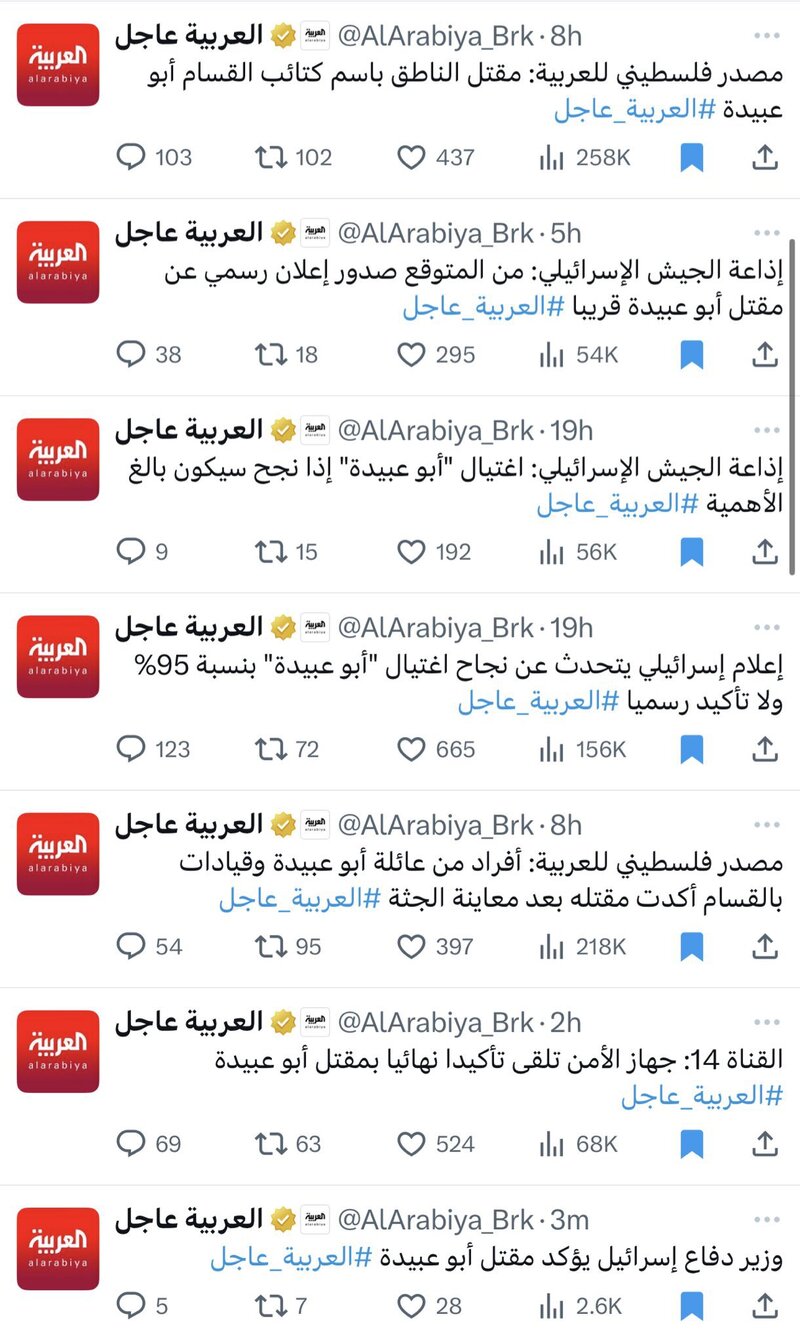This screenshot has width=800, height=1342.
Task: Like the tweet posted 3m ago
Action: pos(412,1305)
